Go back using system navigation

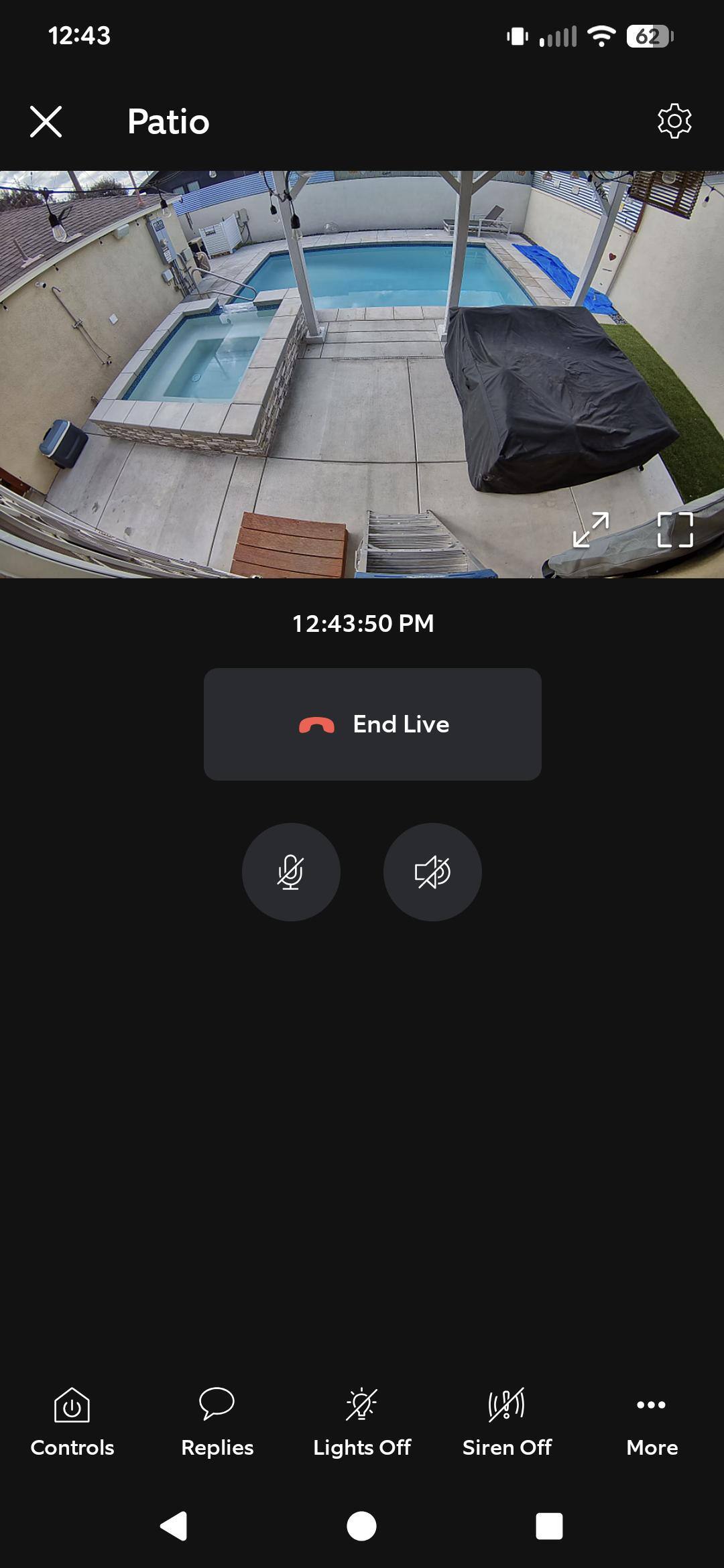click(x=174, y=1526)
